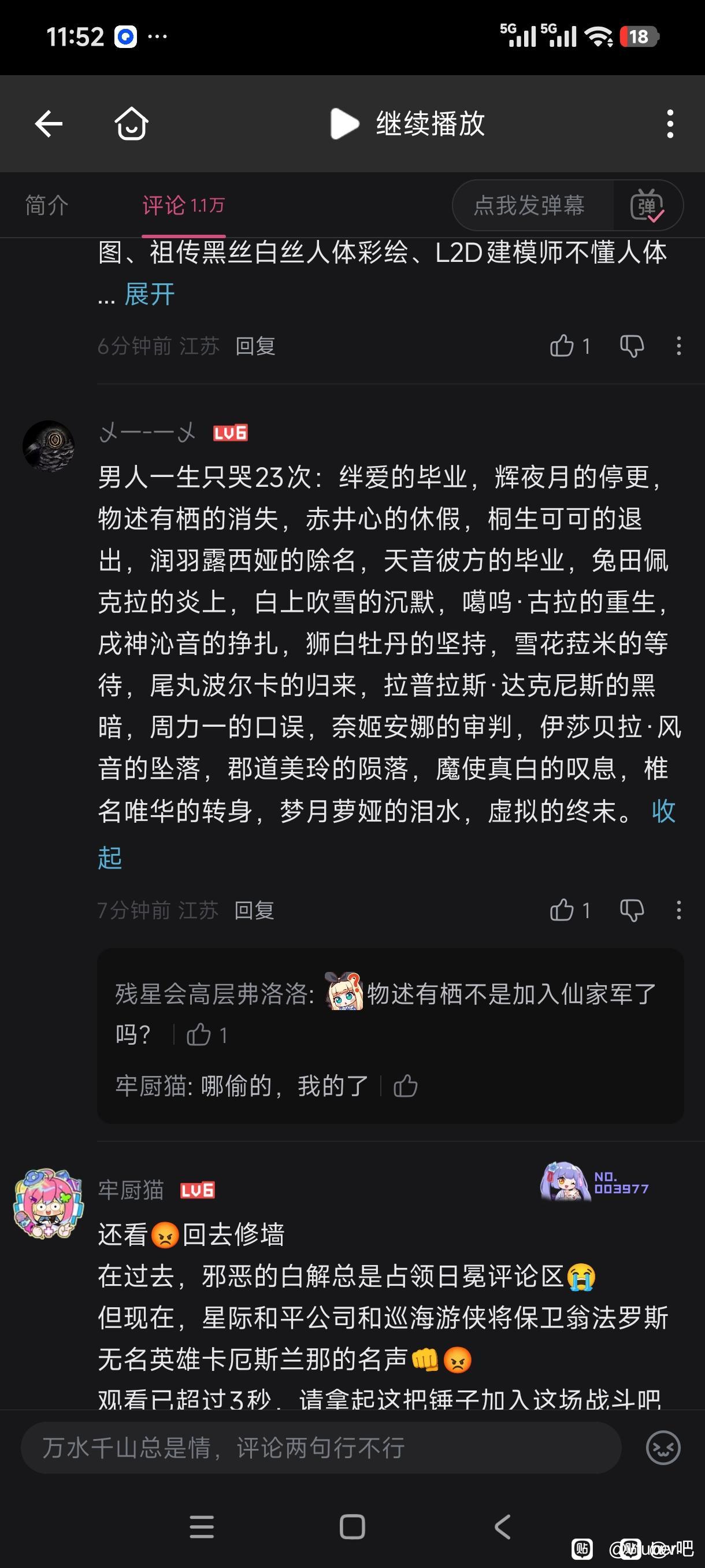This screenshot has height=1568, width=705.
Task: Open the home icon in the header
Action: pyautogui.click(x=131, y=124)
